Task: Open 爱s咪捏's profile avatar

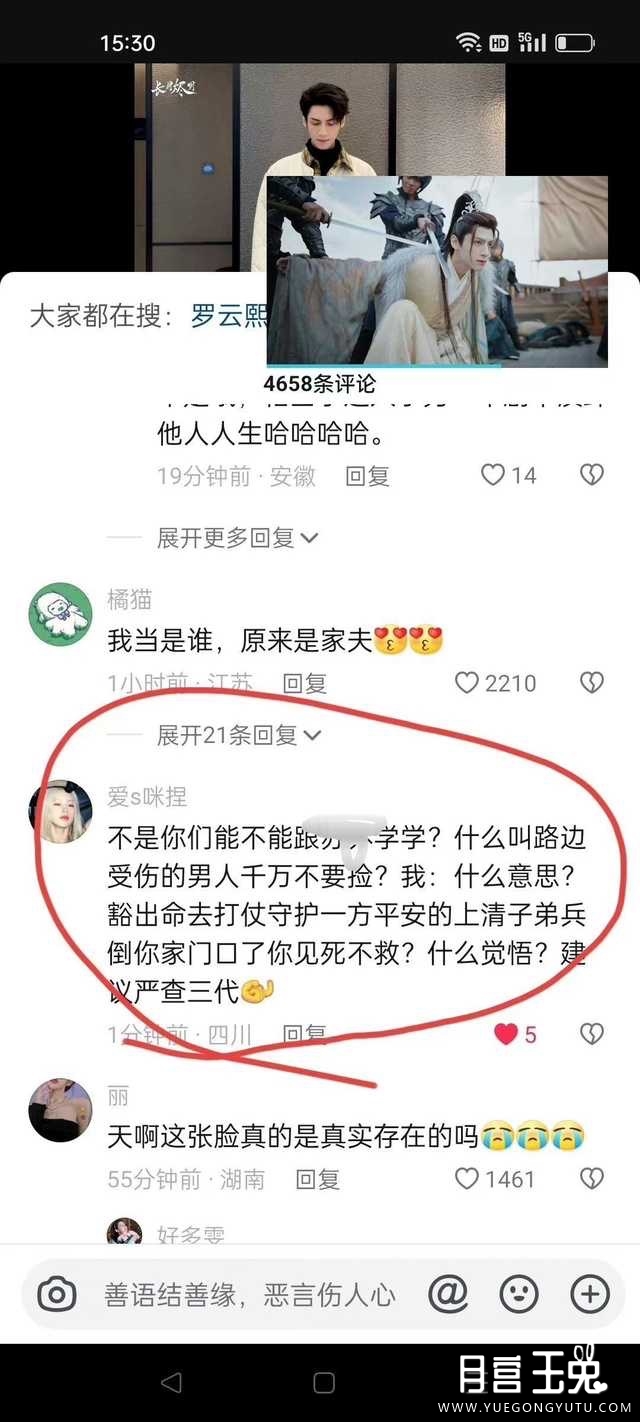Action: (60, 812)
